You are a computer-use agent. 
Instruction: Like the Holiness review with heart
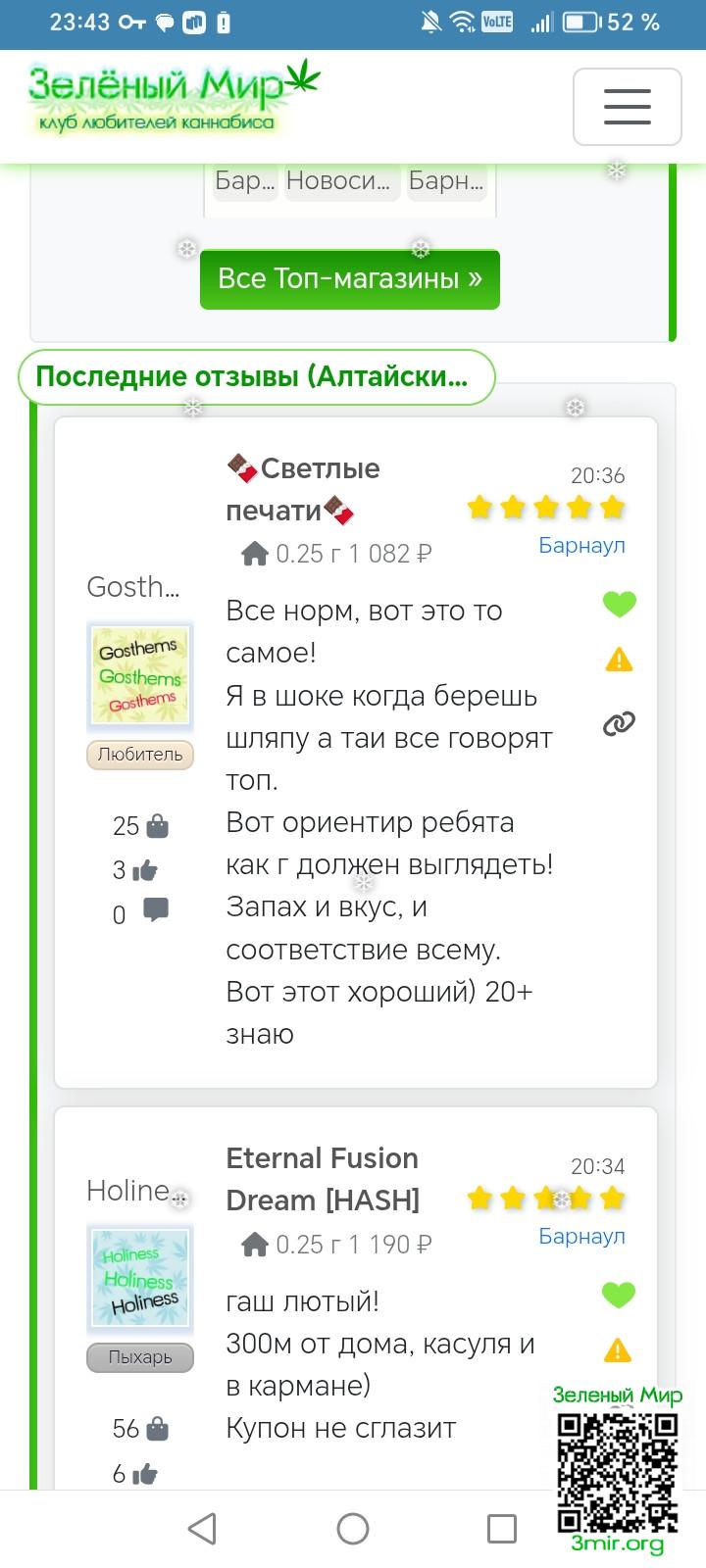(619, 1296)
